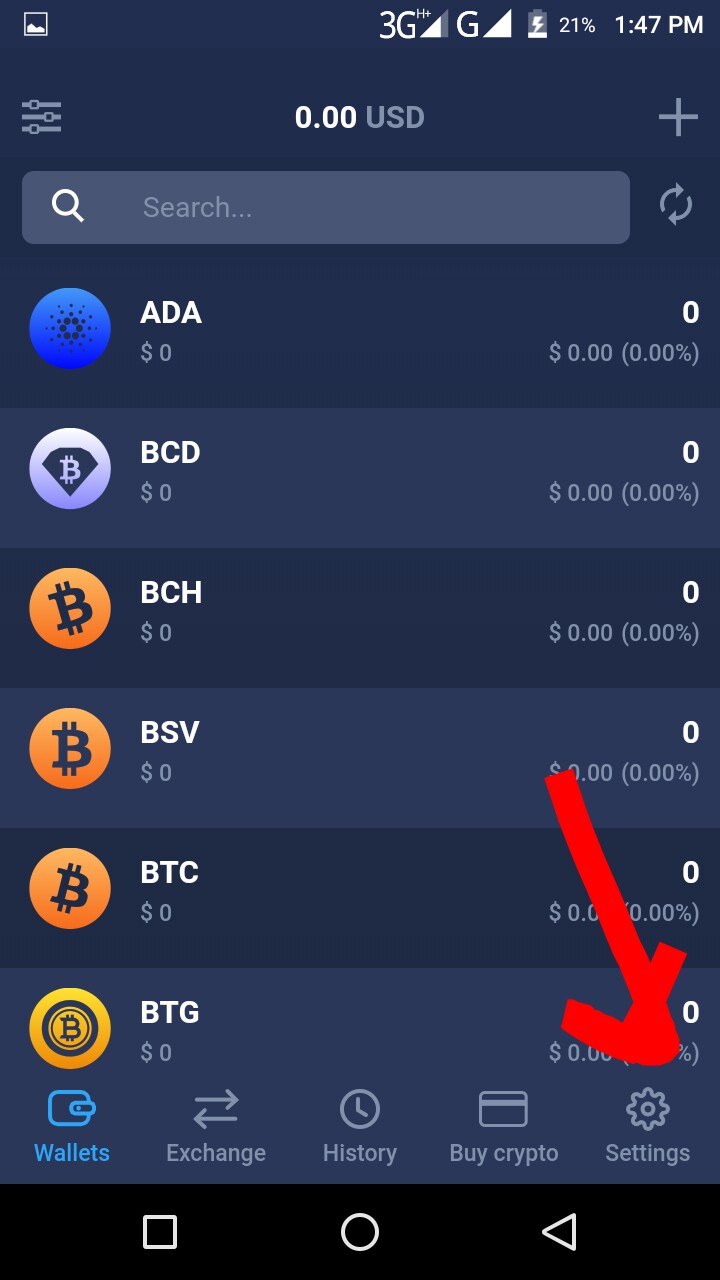720x1280 pixels.
Task: Tap the system home button
Action: (x=360, y=1232)
